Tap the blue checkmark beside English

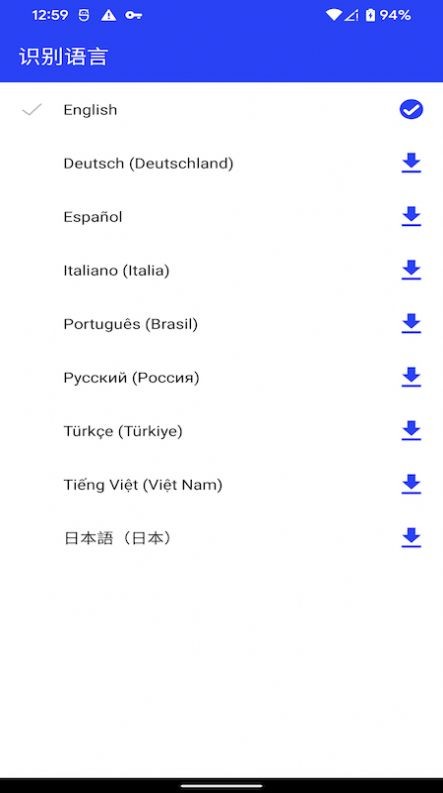point(411,109)
